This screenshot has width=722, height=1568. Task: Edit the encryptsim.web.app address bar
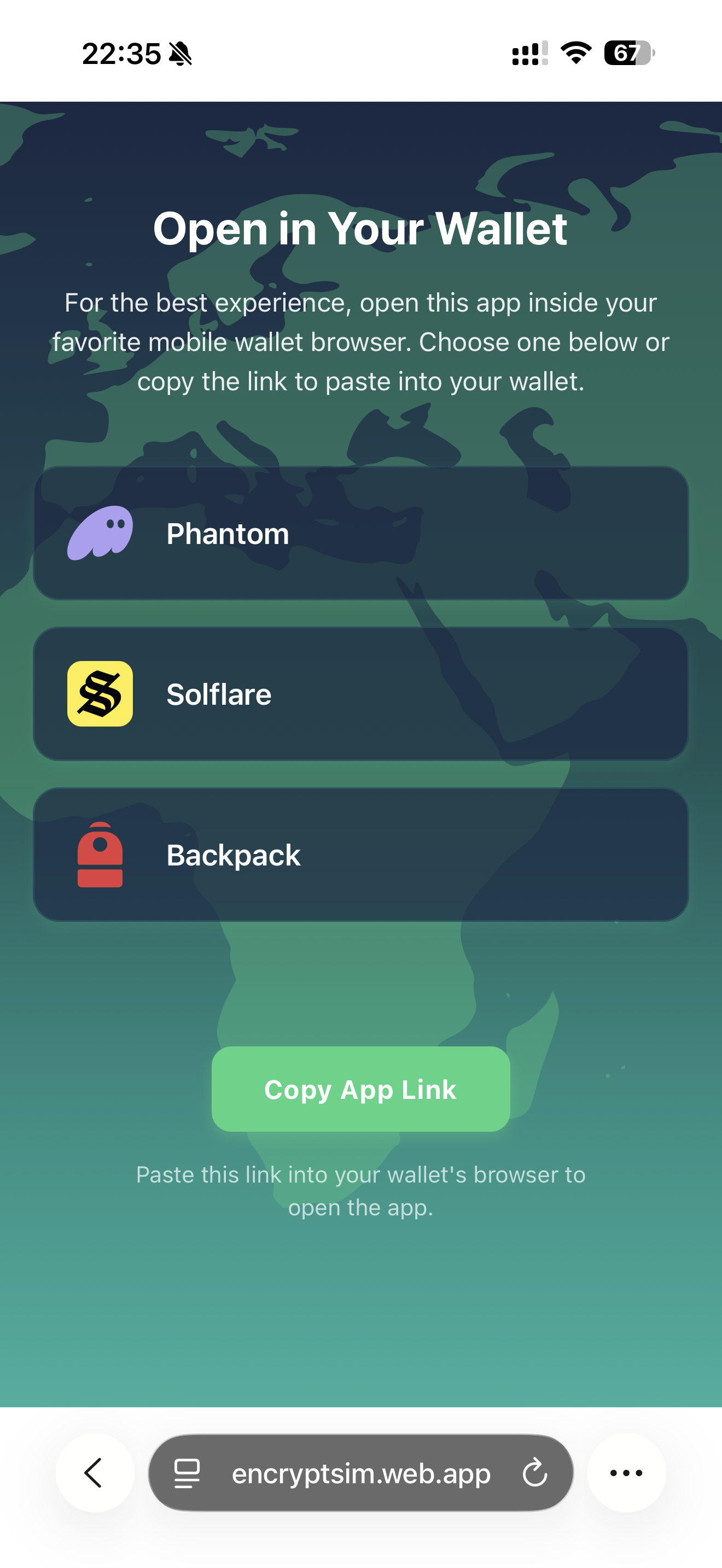360,1473
